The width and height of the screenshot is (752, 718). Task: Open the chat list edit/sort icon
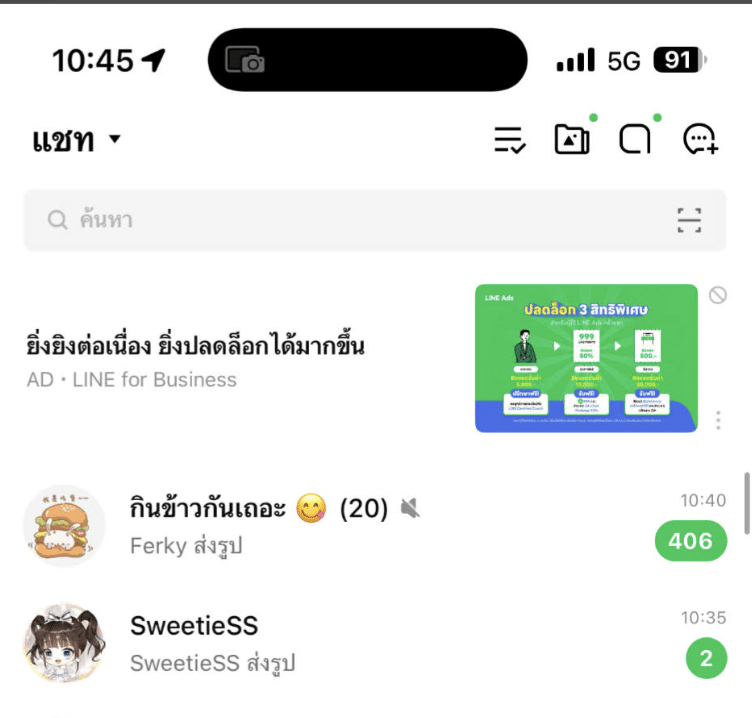coord(510,140)
